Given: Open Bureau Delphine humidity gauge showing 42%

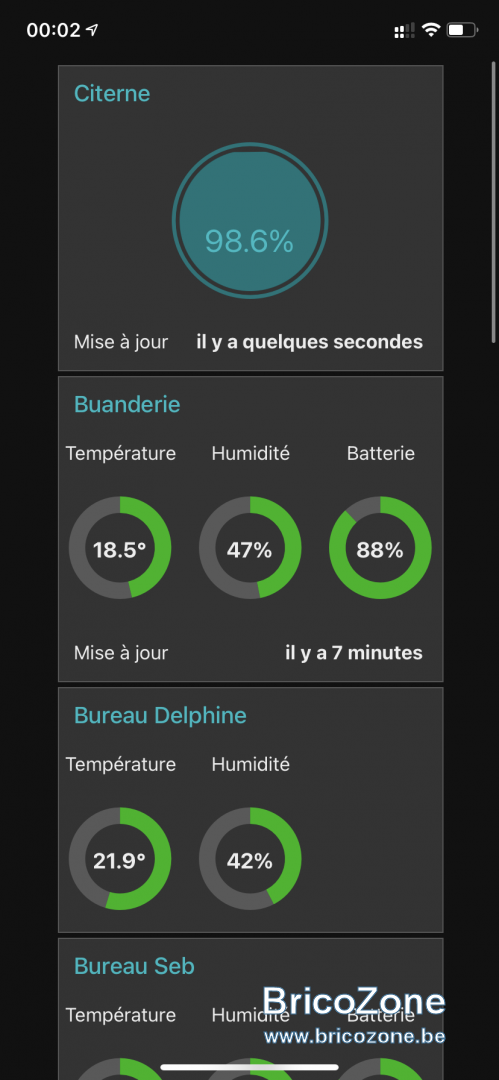Looking at the screenshot, I should pos(250,859).
